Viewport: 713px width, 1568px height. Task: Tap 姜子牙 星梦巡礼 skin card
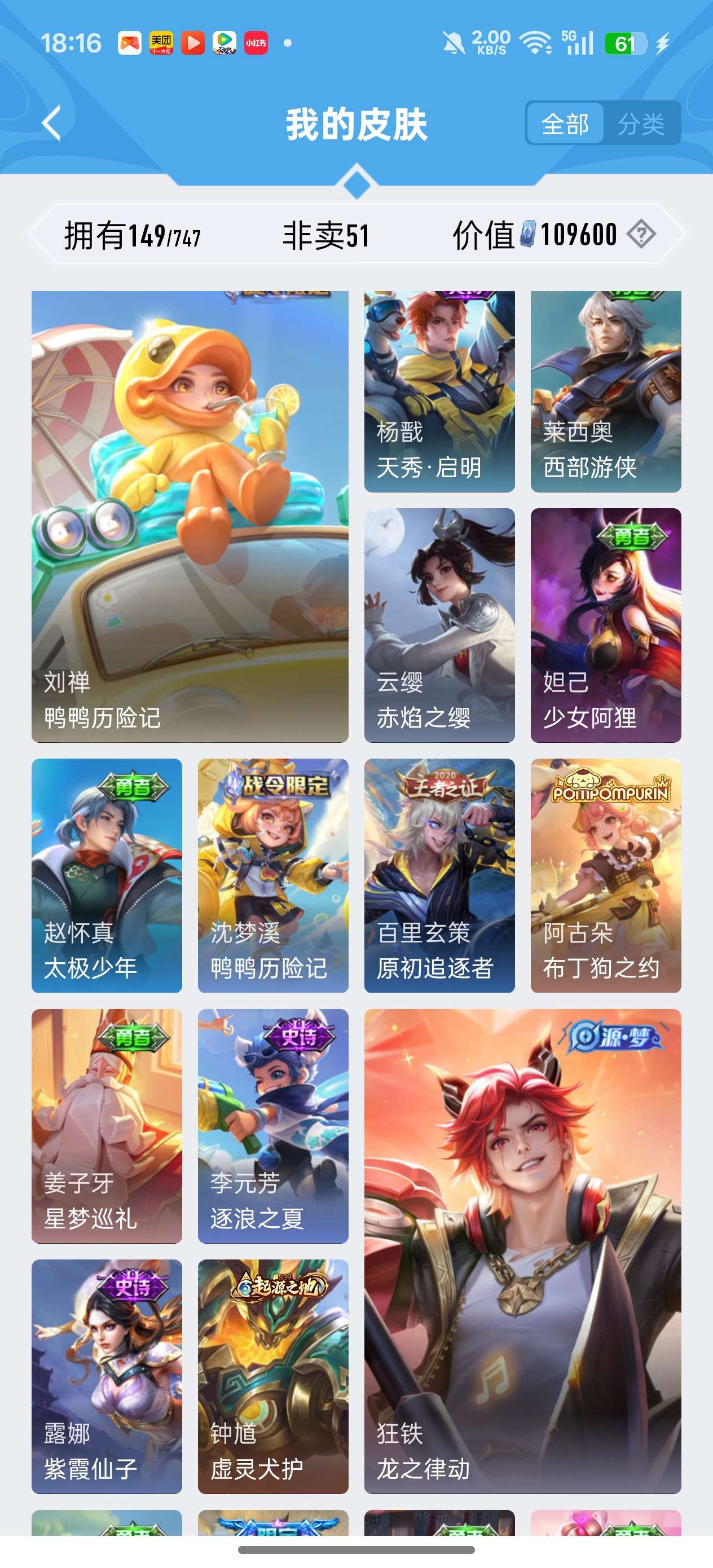point(107,1125)
